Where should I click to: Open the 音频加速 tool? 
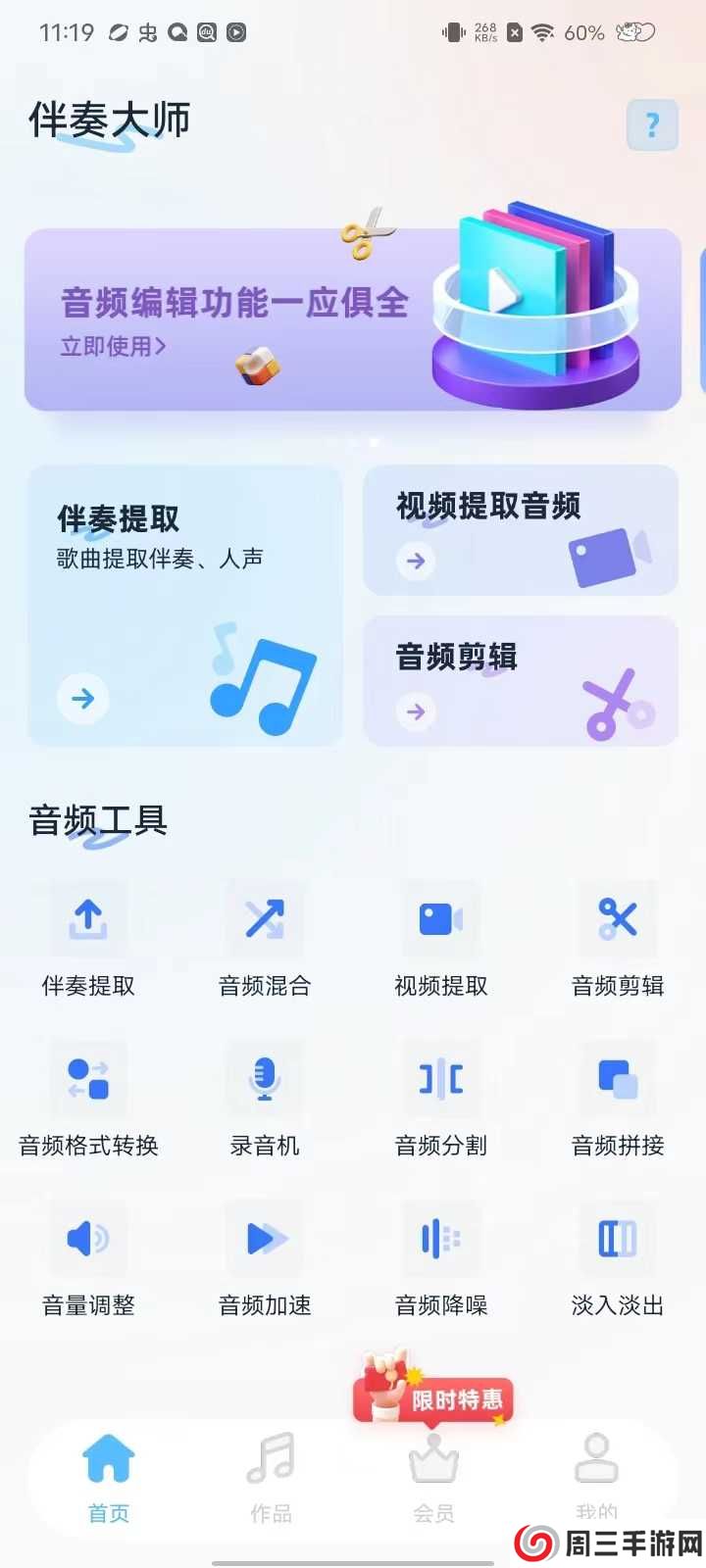(265, 1258)
